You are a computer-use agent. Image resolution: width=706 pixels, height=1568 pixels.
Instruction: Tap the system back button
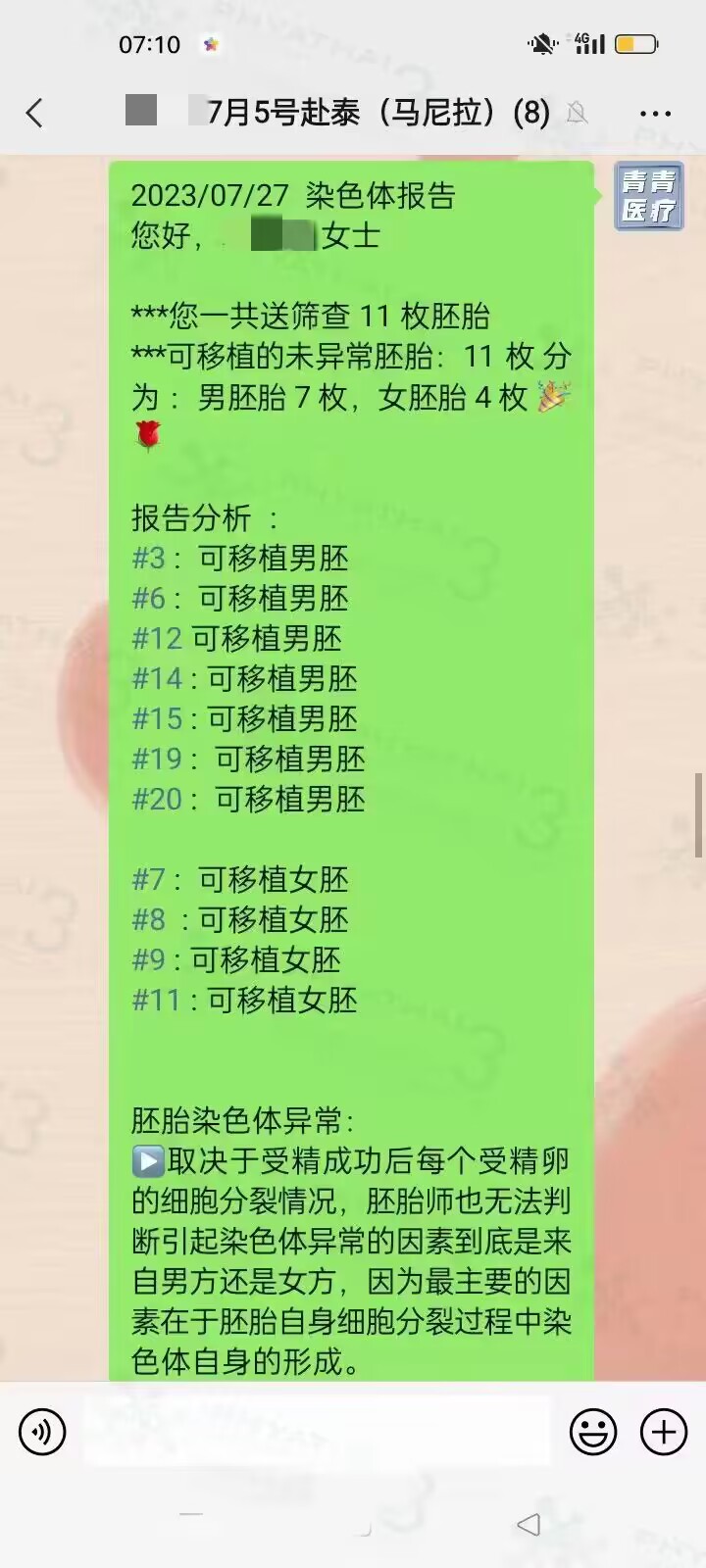click(529, 1524)
